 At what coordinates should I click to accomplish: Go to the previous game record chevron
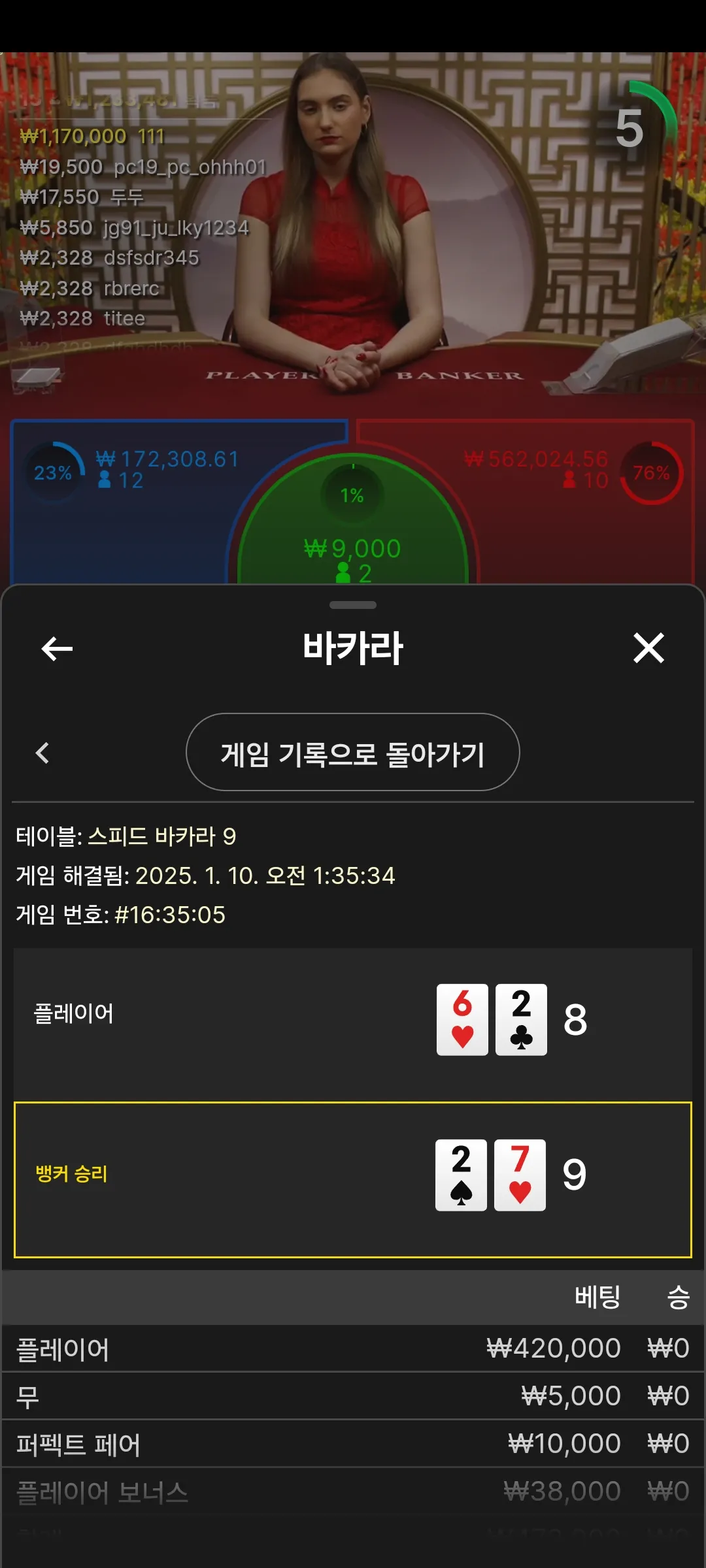tap(42, 753)
